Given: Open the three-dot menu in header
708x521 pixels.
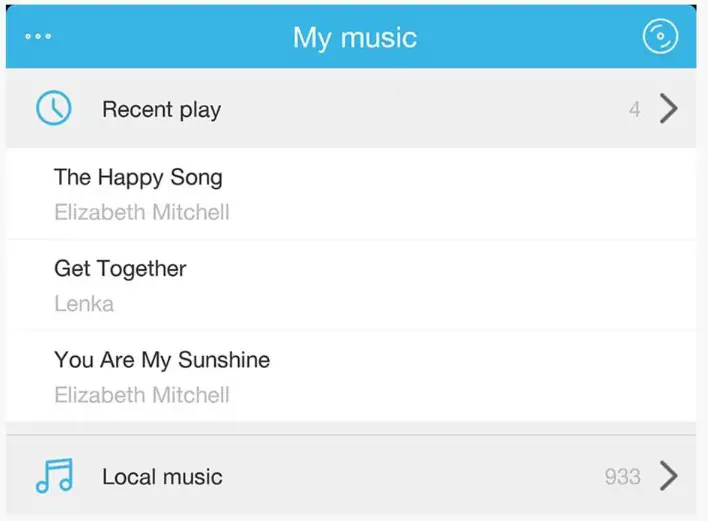Looking at the screenshot, I should coord(38,37).
